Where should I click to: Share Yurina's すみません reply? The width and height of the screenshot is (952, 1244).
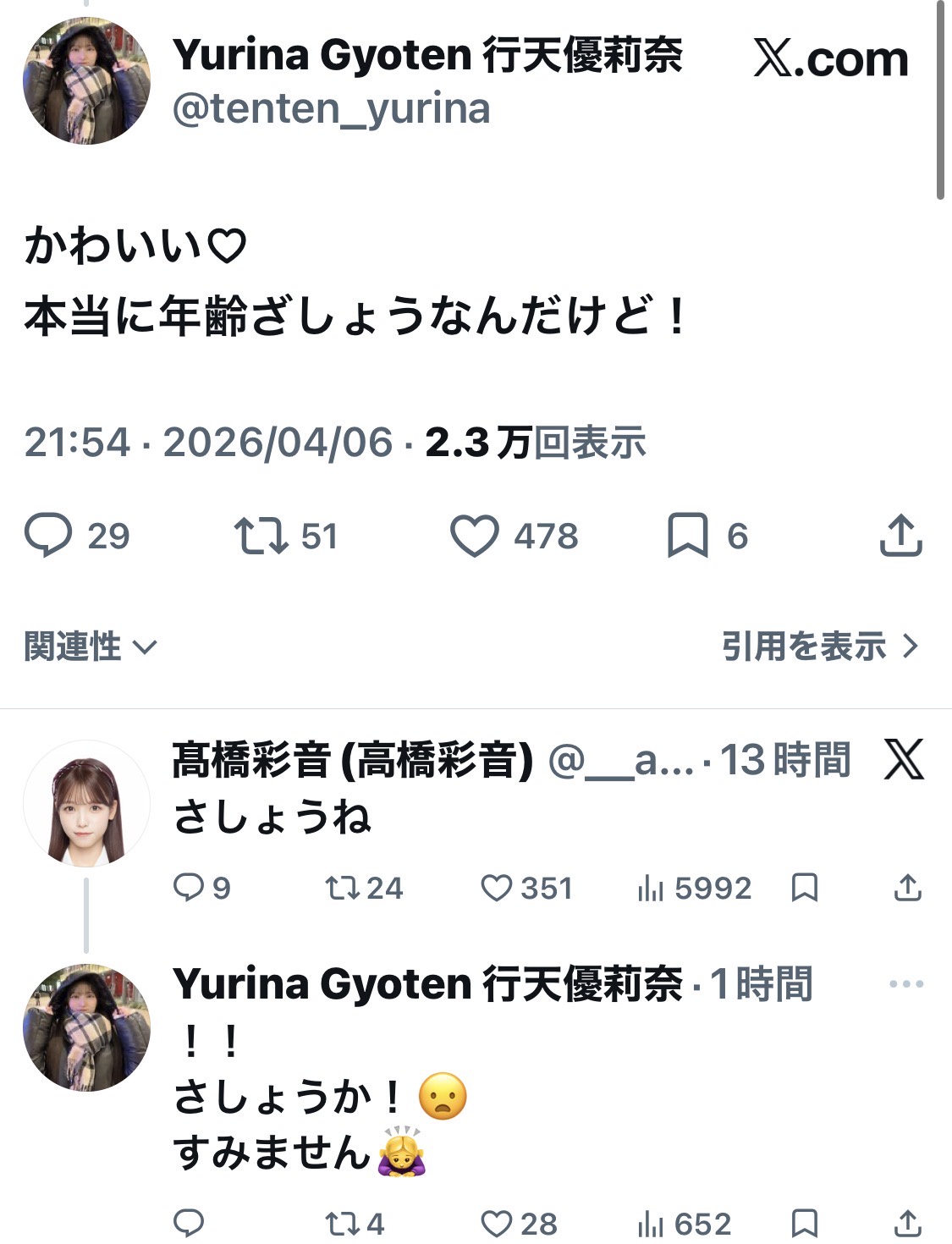click(907, 1224)
